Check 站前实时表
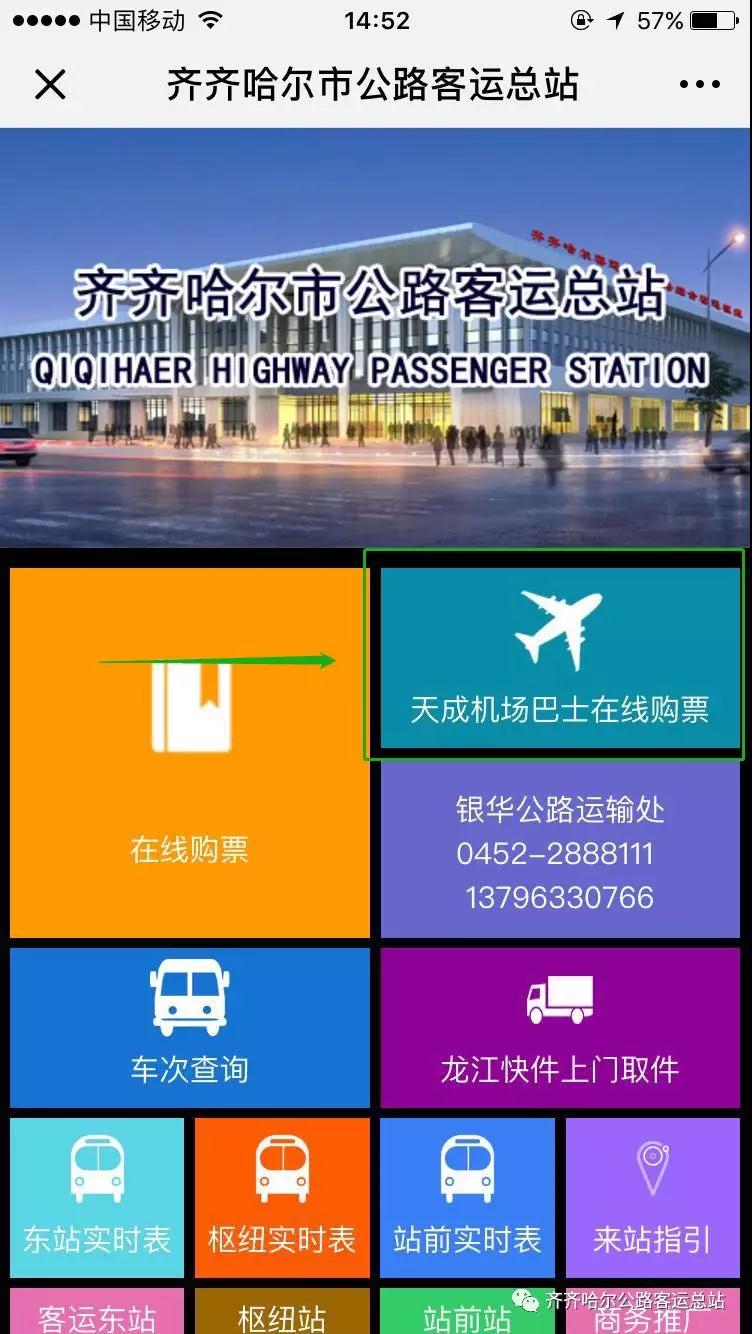Viewport: 752px width, 1334px height. coord(467,1197)
